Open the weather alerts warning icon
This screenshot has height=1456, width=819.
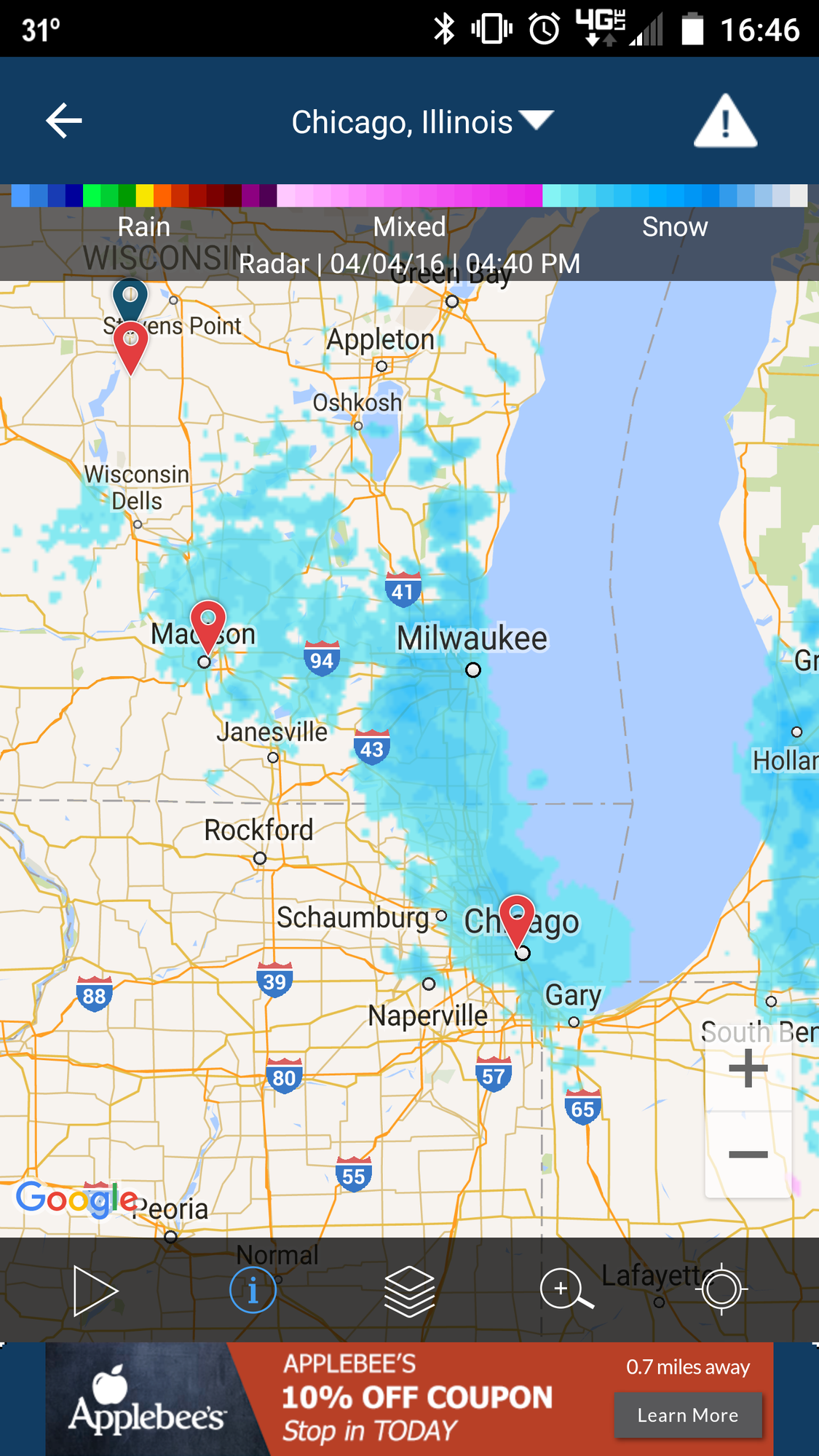[x=725, y=122]
